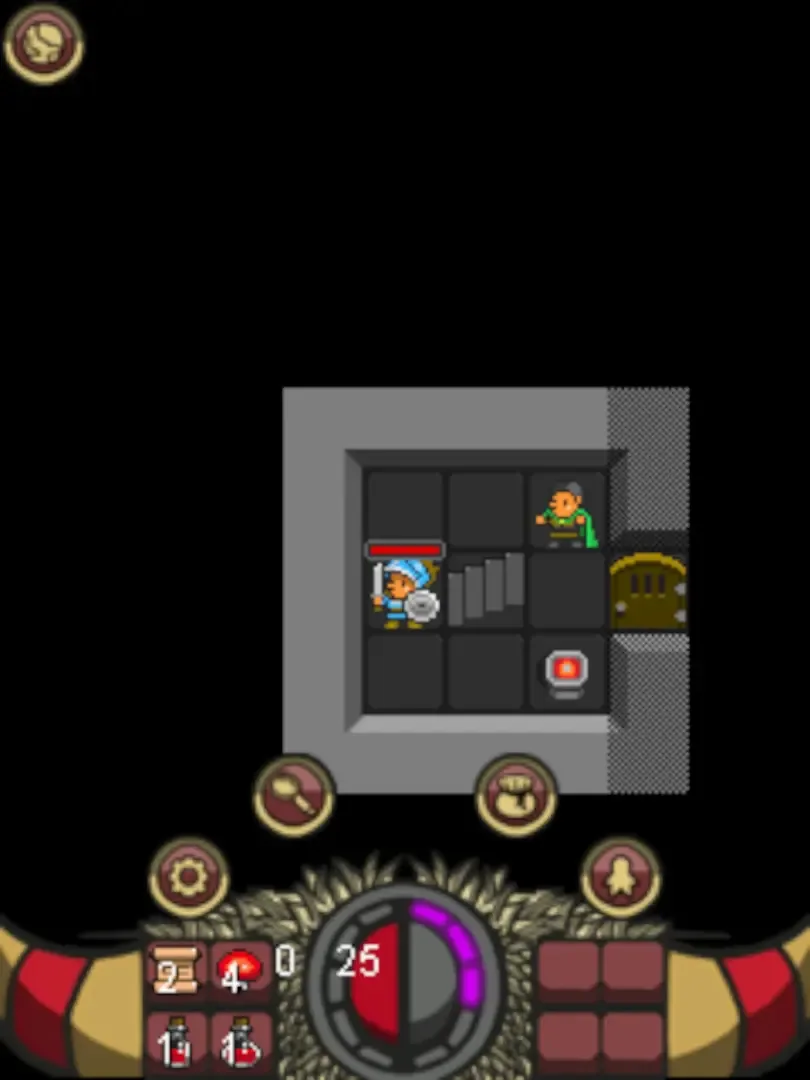Viewport: 810px width, 1080px height.
Task: Tap the character silhouette button
Action: click(x=621, y=878)
